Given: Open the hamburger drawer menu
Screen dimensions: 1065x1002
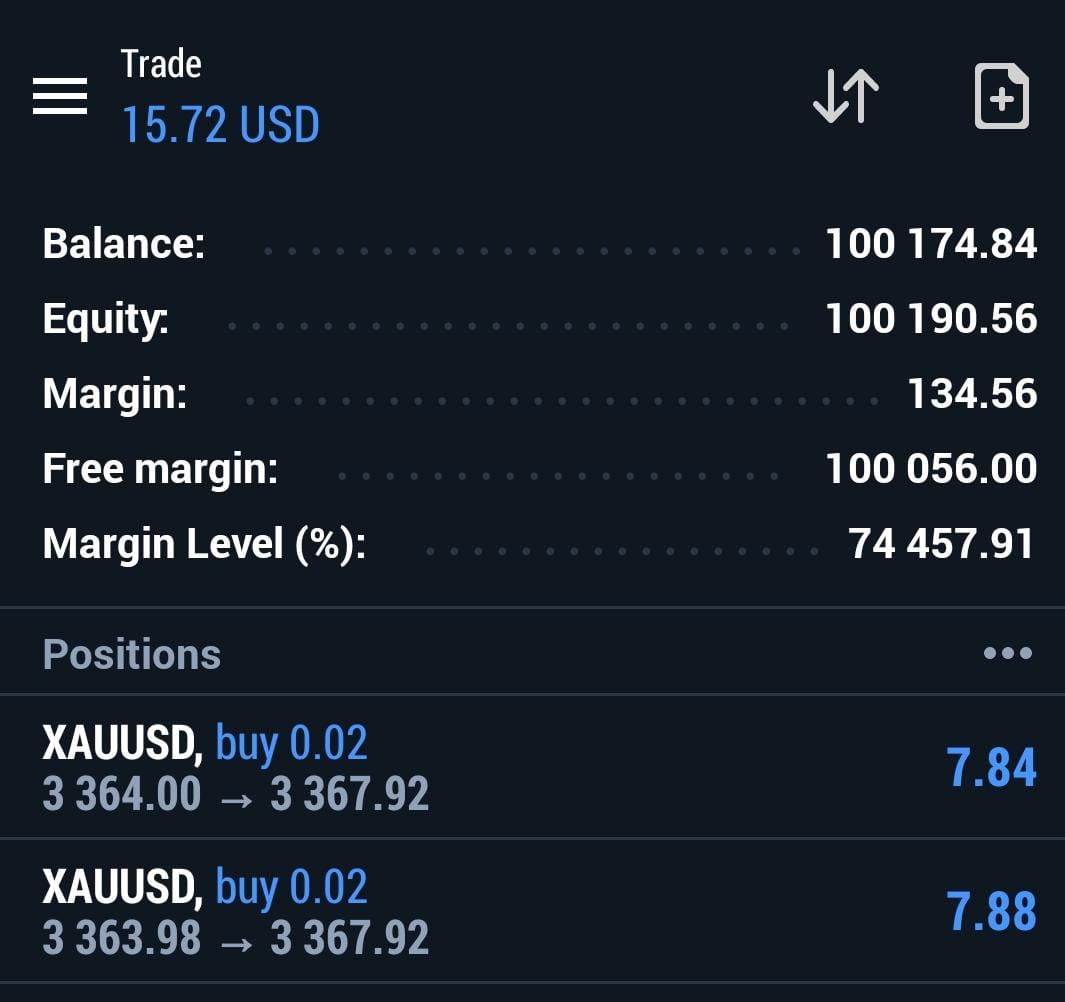Looking at the screenshot, I should pyautogui.click(x=60, y=97).
